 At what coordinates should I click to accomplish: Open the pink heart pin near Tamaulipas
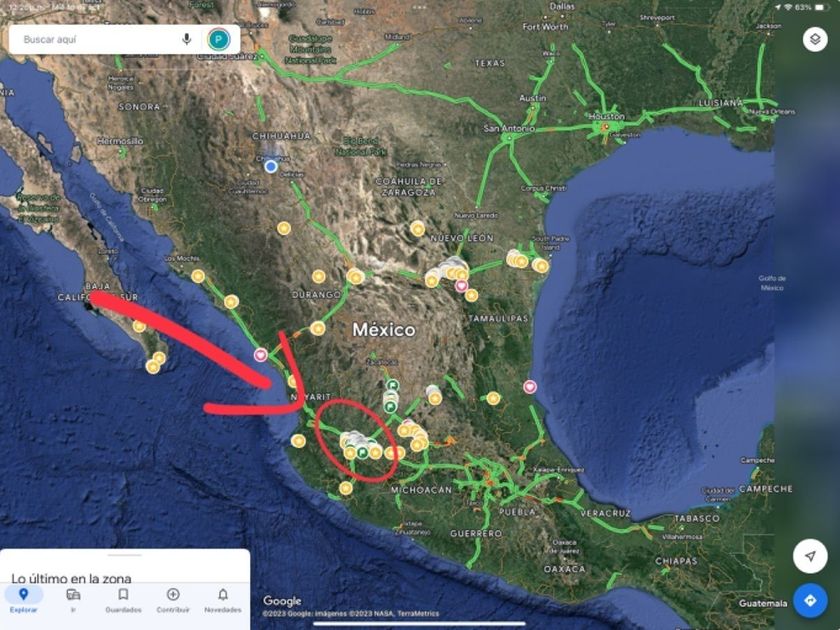(461, 286)
